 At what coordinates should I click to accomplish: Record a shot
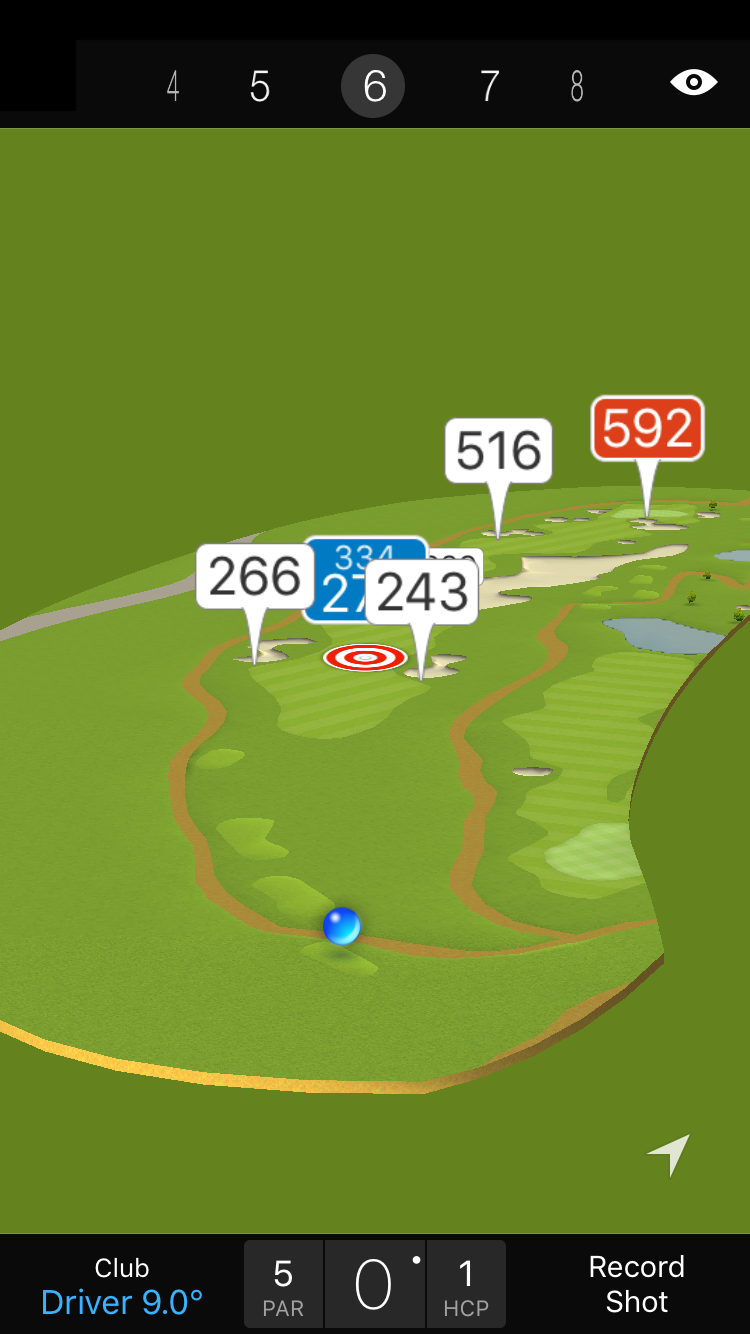(x=636, y=1284)
